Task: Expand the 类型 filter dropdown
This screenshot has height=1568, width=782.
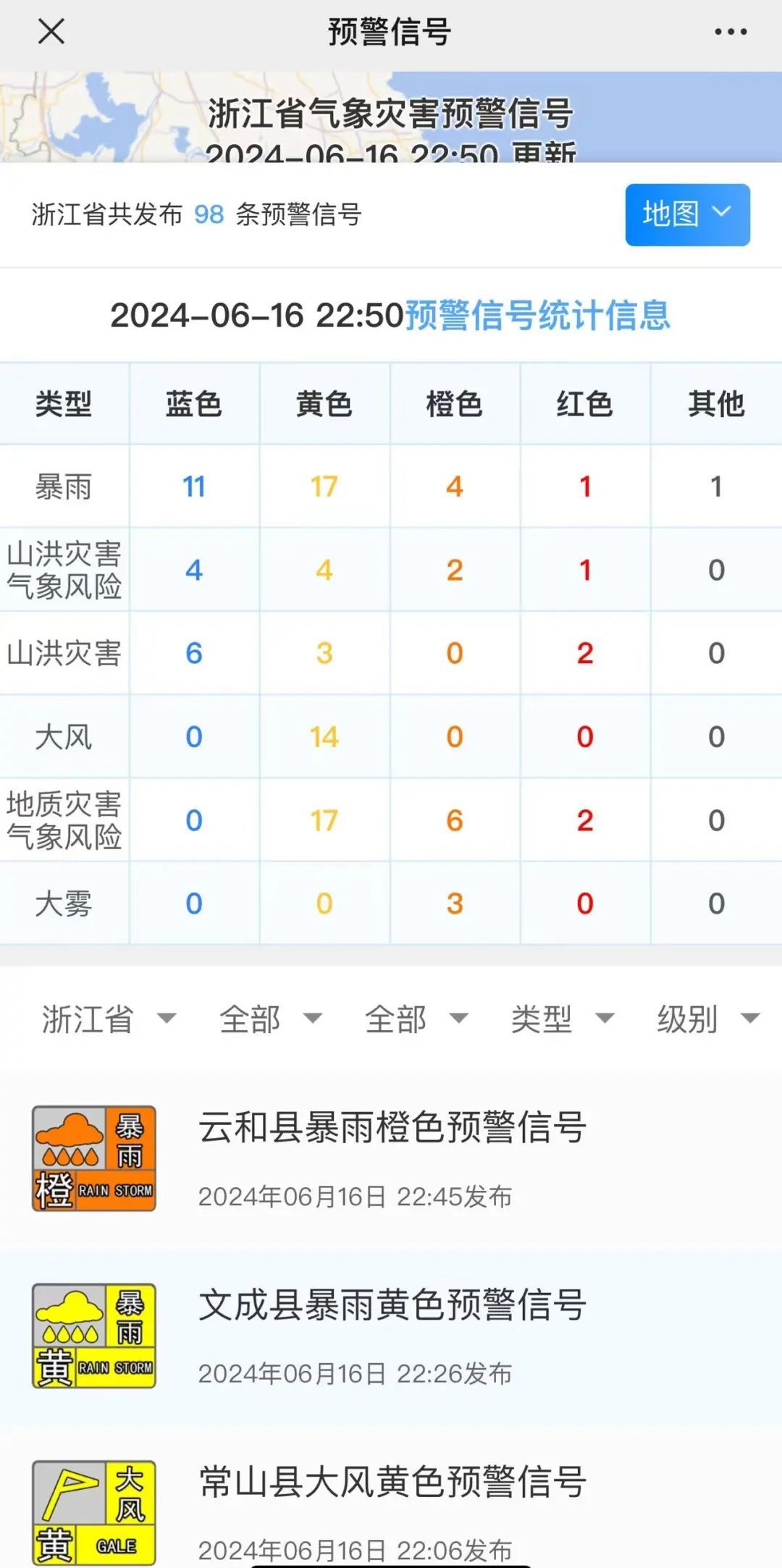Action: point(562,1019)
